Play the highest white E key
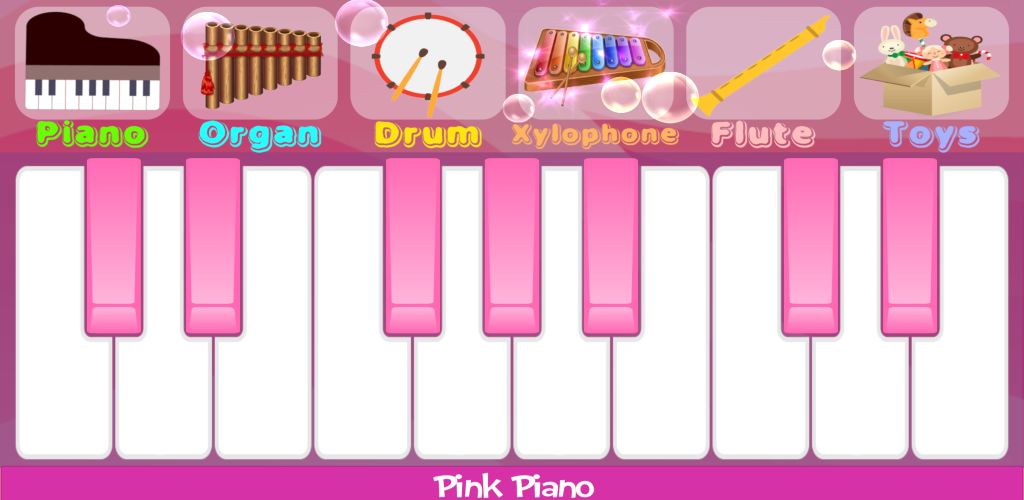This screenshot has height=500, width=1024. [960, 400]
